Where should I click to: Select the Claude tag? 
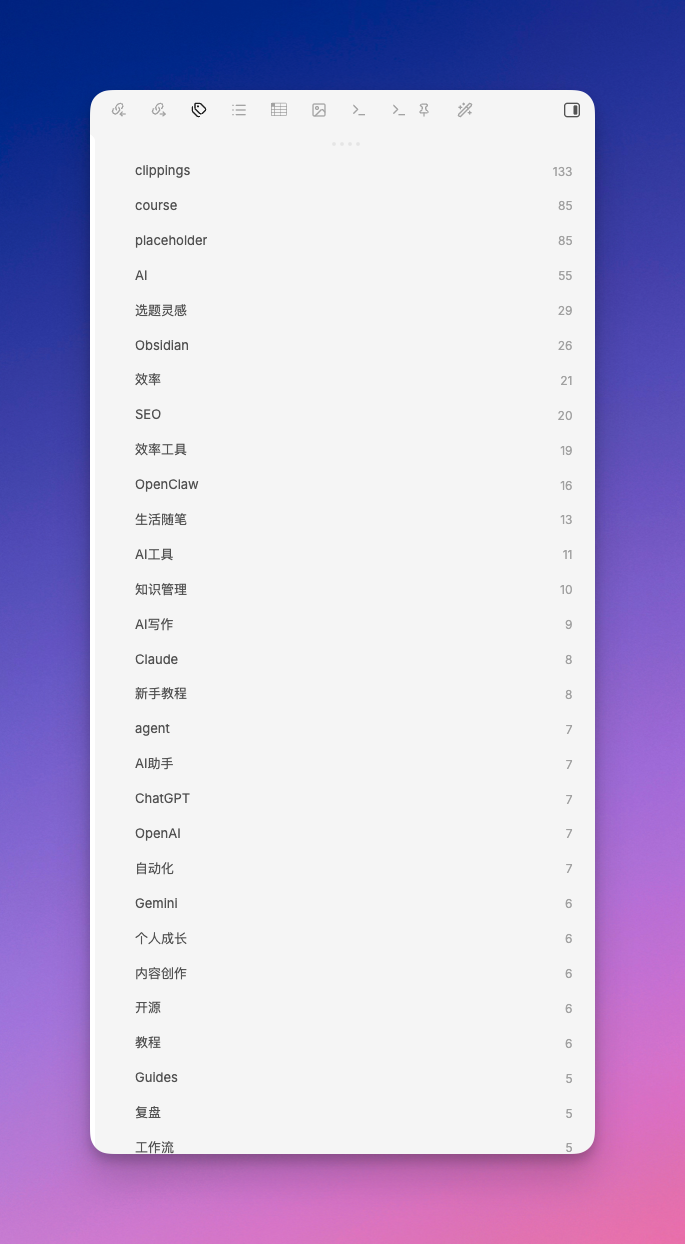(157, 660)
